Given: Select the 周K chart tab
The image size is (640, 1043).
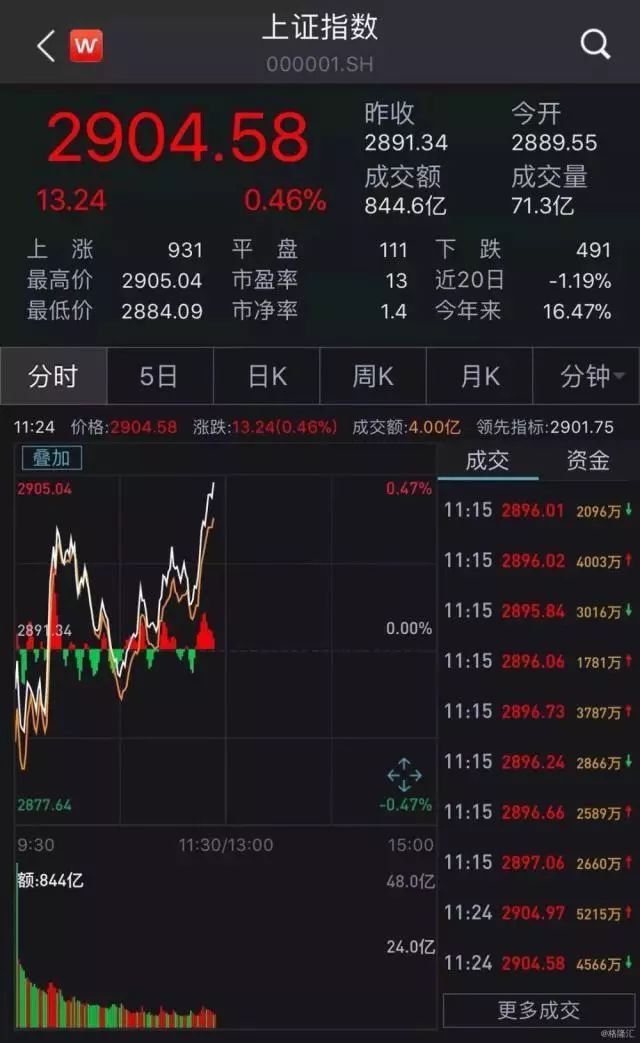Looking at the screenshot, I should (373, 377).
